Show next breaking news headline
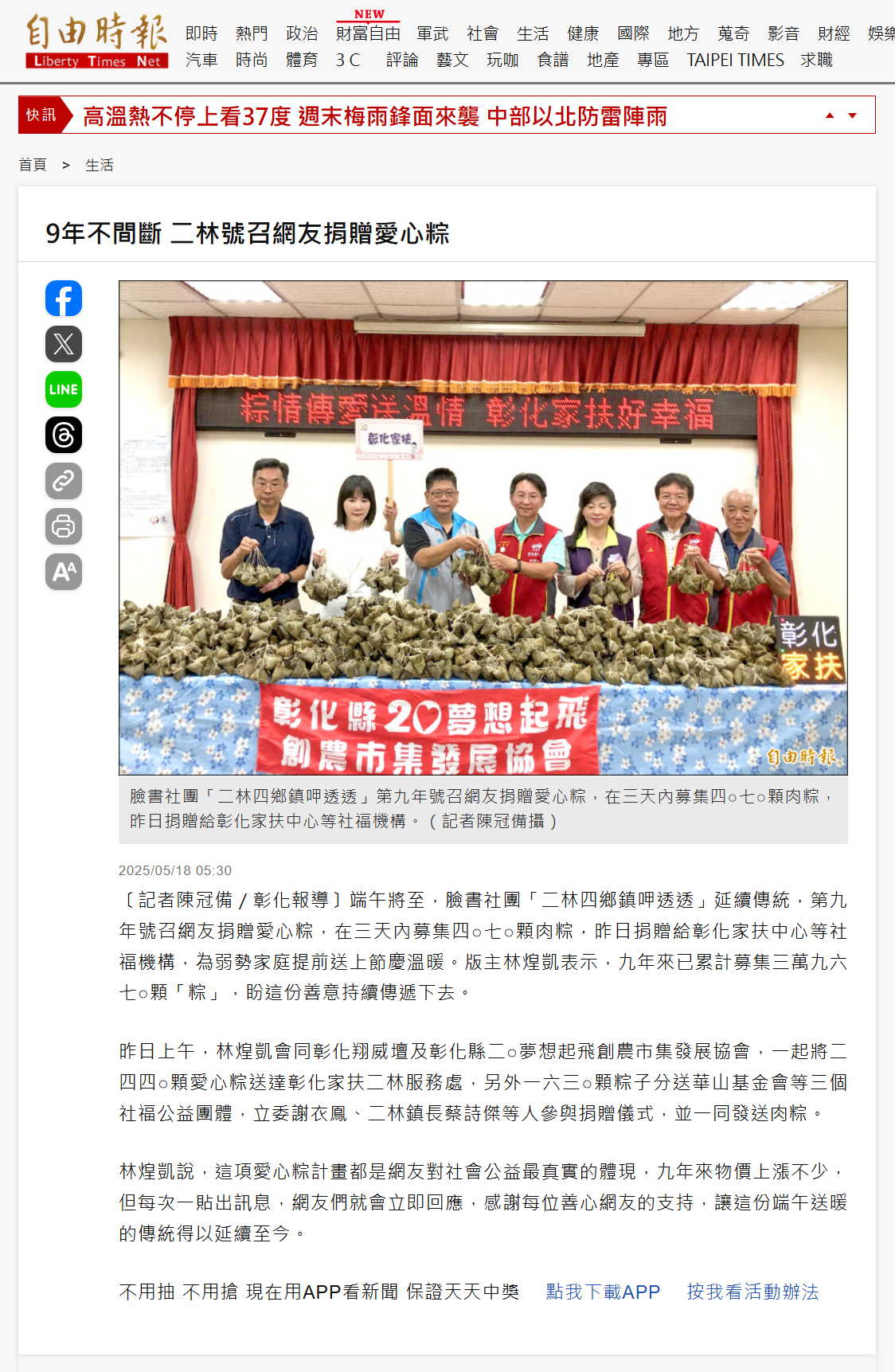The image size is (895, 1372). (x=853, y=115)
